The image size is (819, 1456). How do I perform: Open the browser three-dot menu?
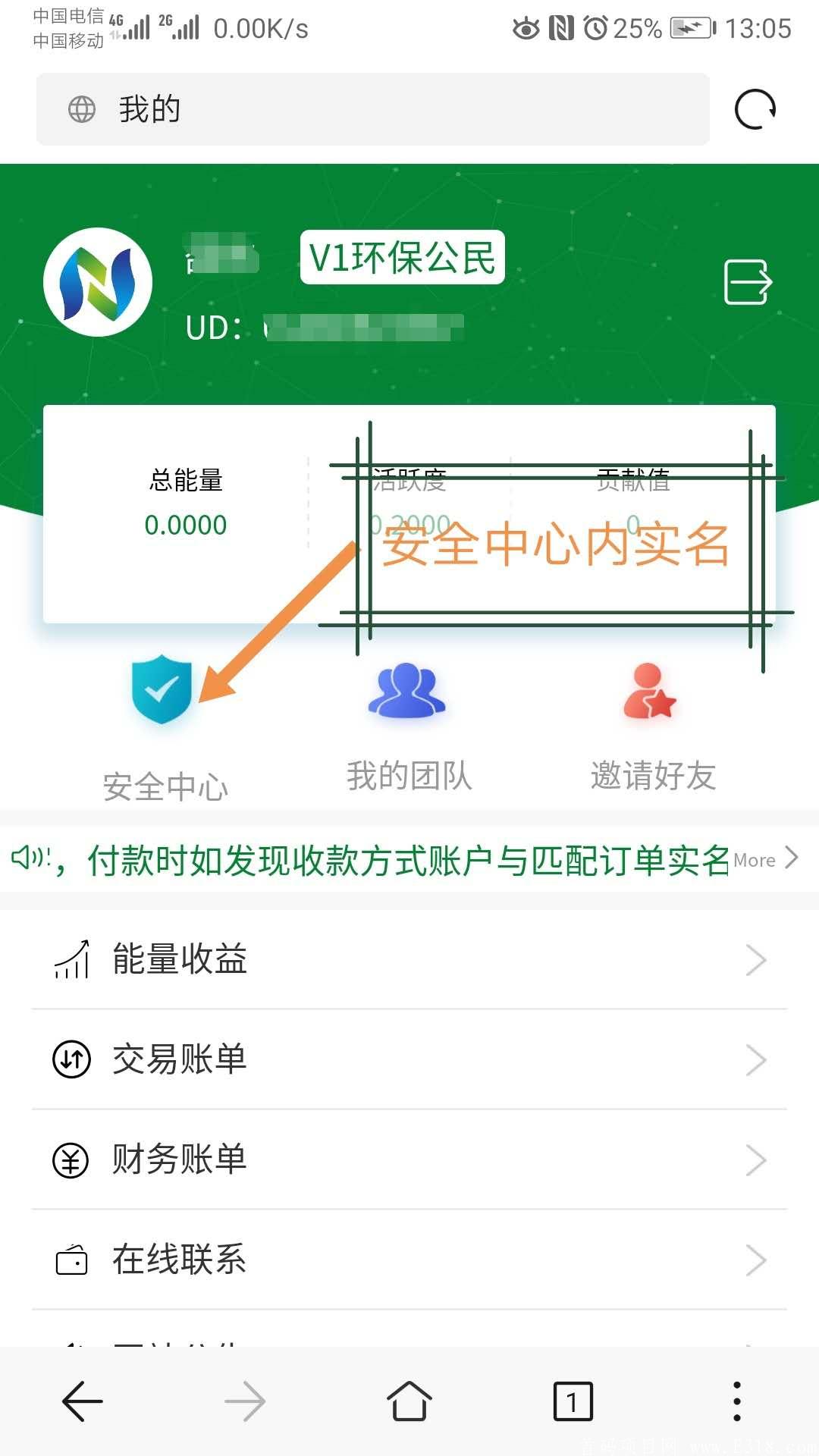pos(736,1401)
